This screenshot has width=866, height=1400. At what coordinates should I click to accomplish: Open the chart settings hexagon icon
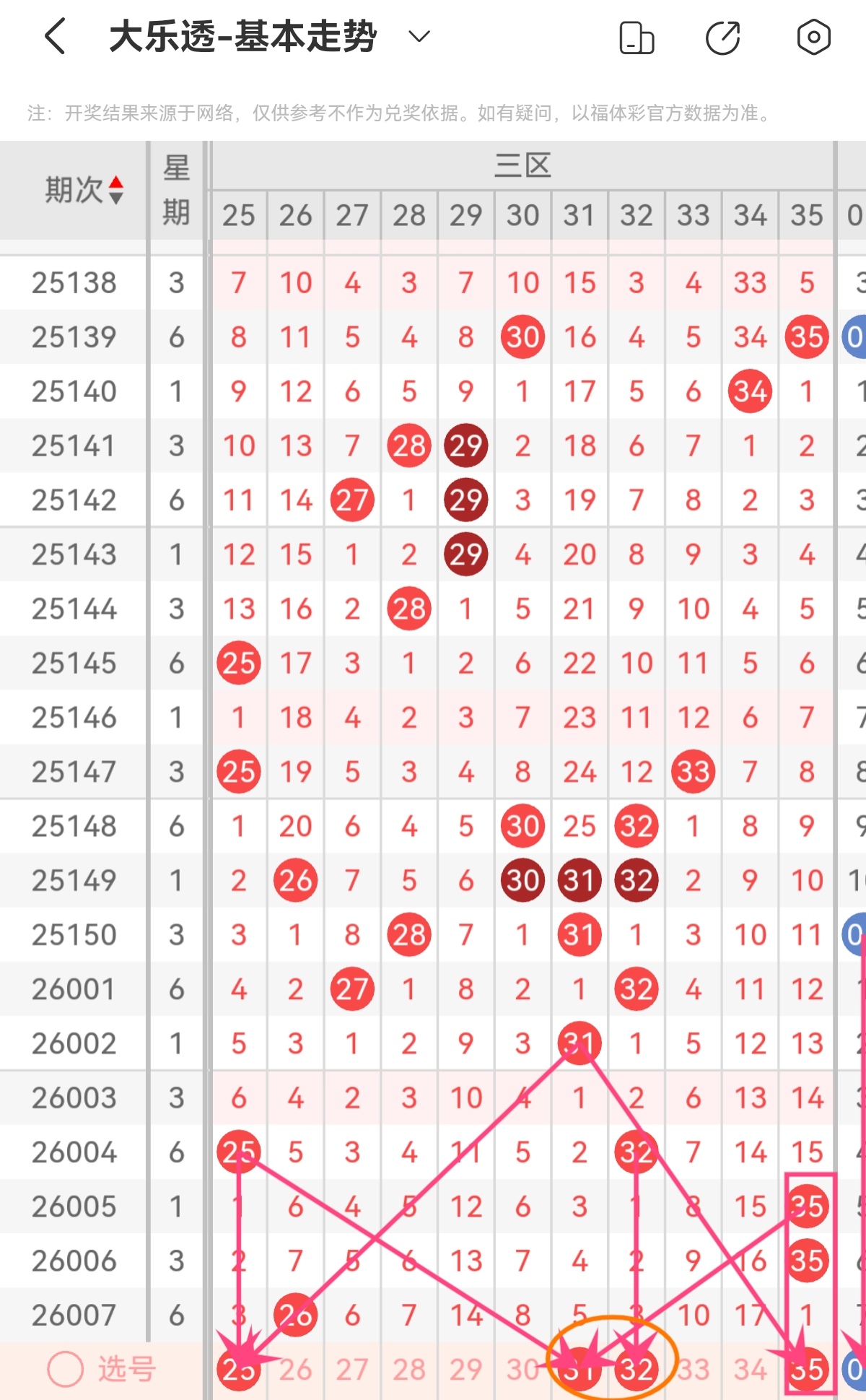tap(813, 38)
